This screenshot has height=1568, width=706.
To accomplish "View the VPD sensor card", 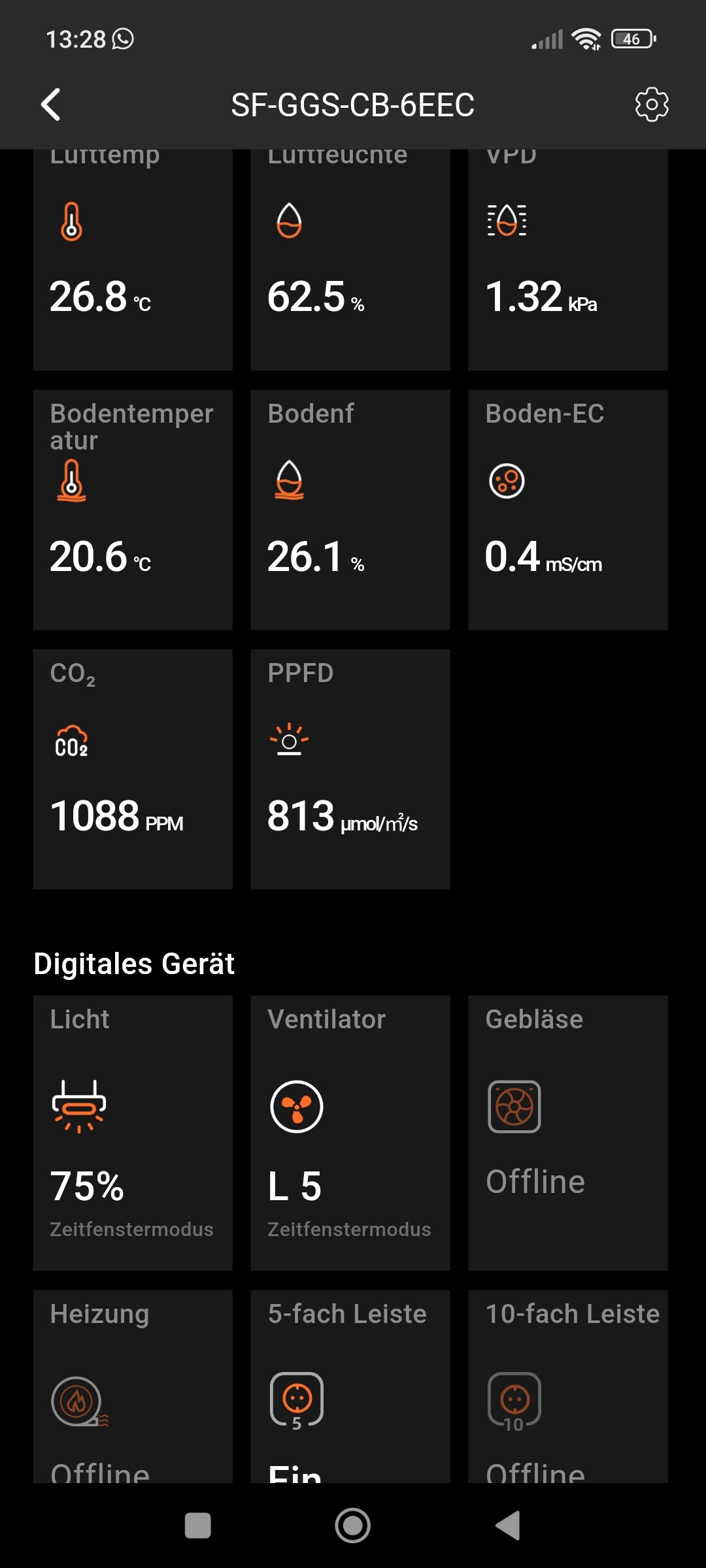I will [x=568, y=261].
